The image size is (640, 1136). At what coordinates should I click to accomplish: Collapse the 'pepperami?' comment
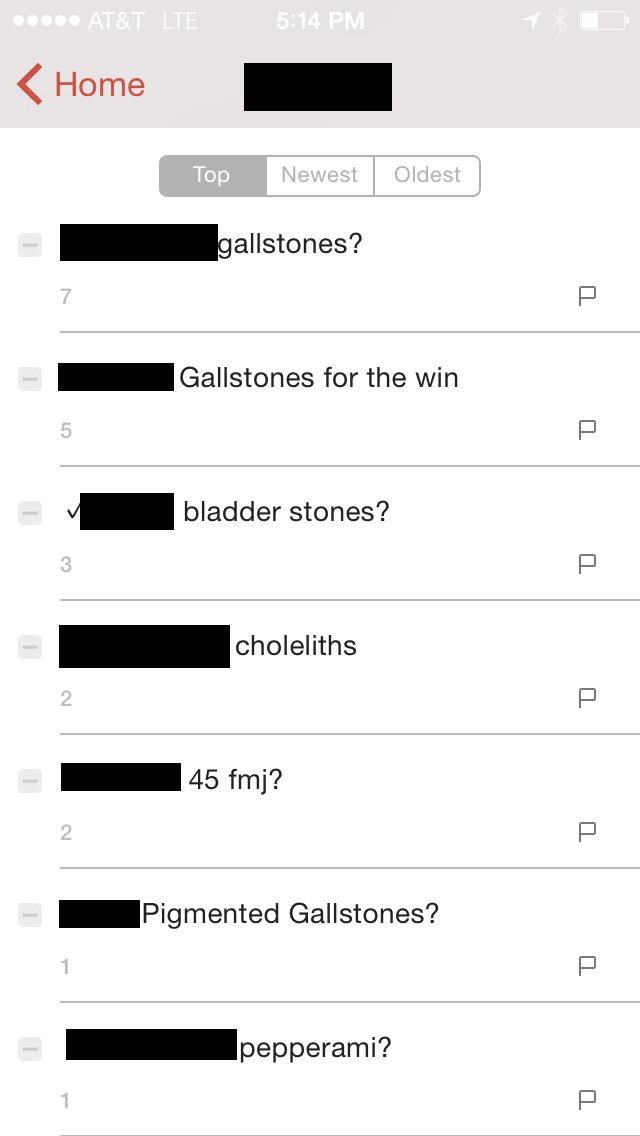pyautogui.click(x=30, y=1048)
